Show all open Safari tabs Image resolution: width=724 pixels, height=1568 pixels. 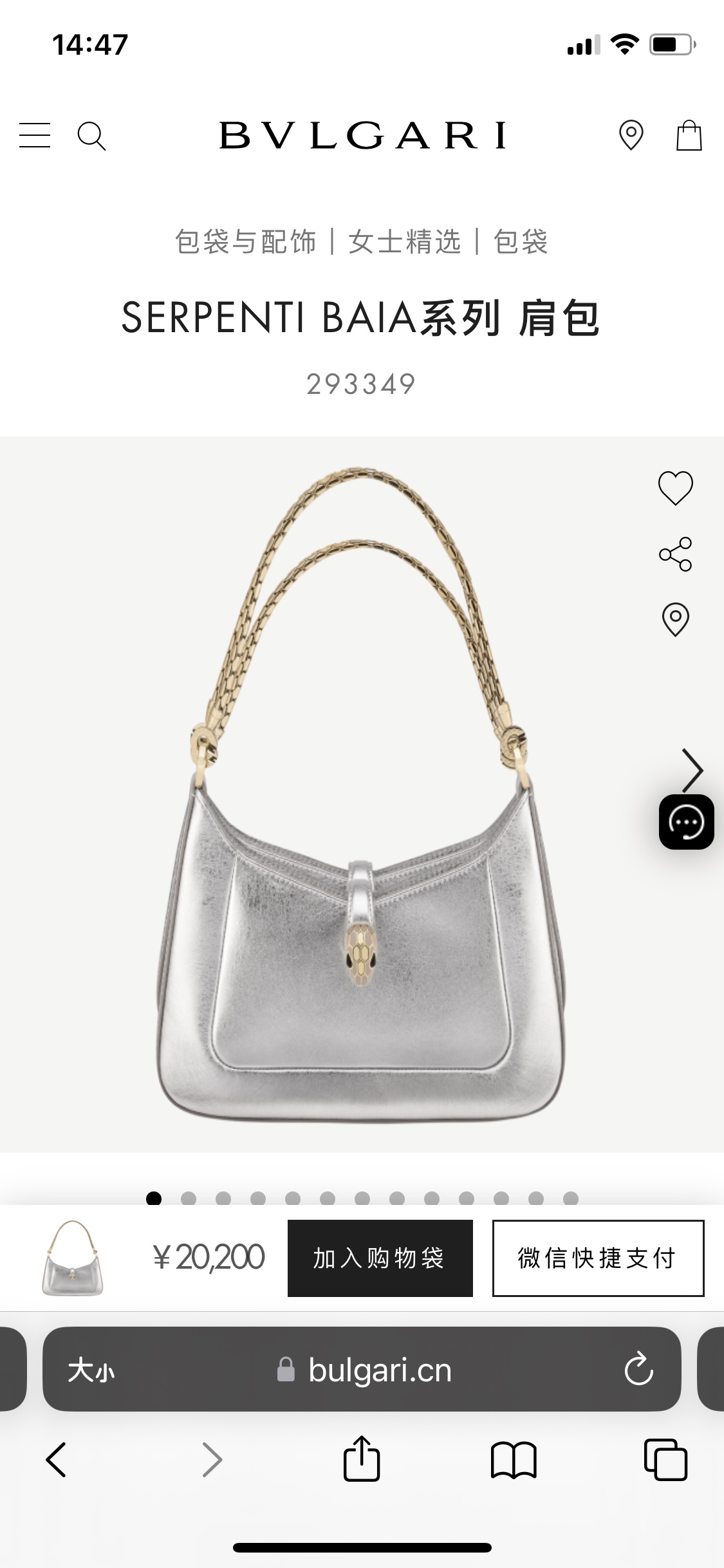point(665,1460)
